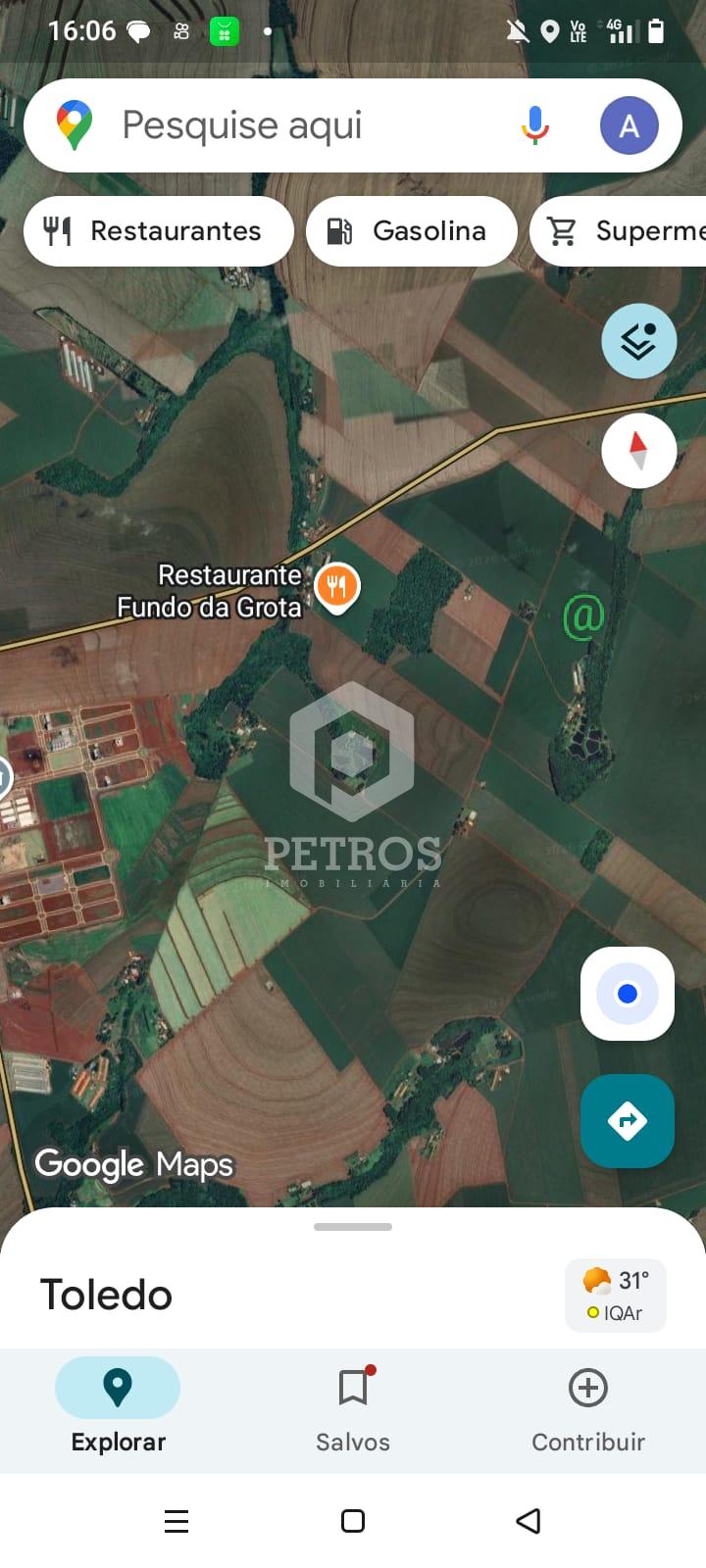
Task: Select the Restaurante Fundo da Grota map pin
Action: tap(336, 583)
